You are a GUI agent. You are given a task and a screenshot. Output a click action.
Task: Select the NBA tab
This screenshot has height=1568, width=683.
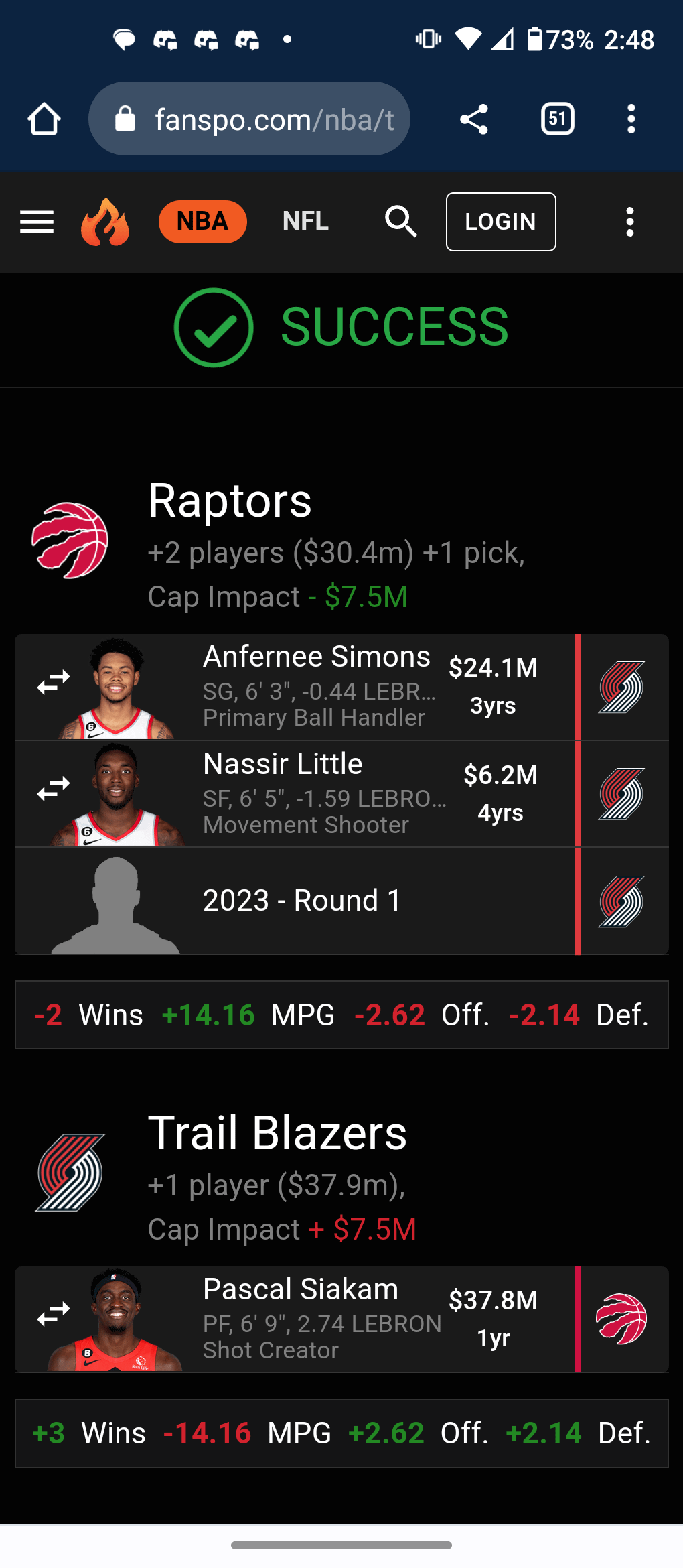point(202,222)
